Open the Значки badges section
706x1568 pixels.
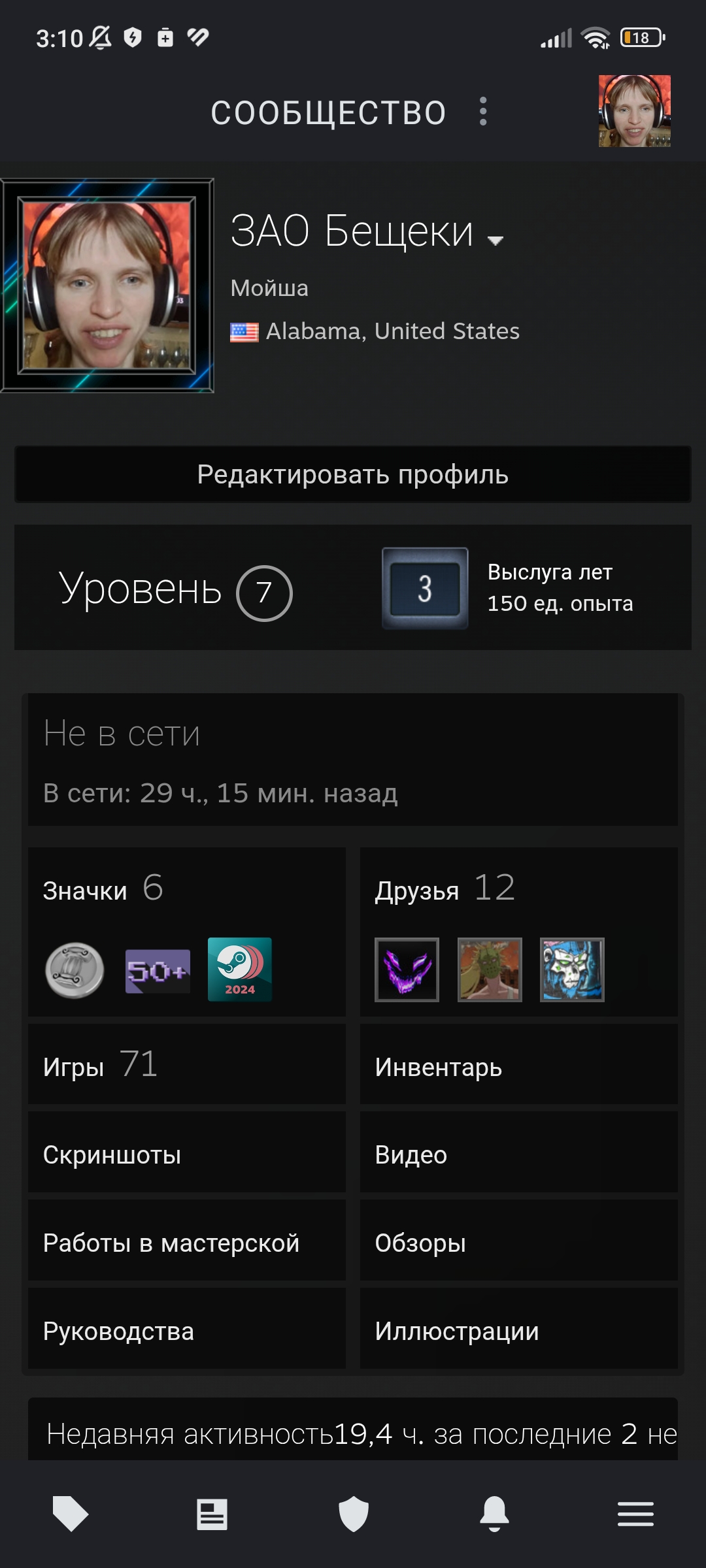tap(103, 889)
